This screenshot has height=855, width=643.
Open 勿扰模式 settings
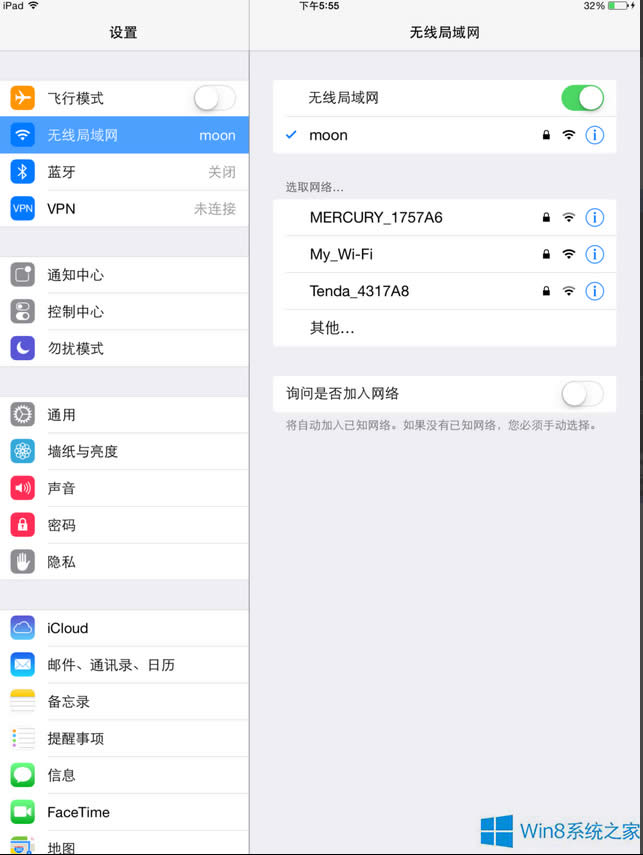point(124,349)
